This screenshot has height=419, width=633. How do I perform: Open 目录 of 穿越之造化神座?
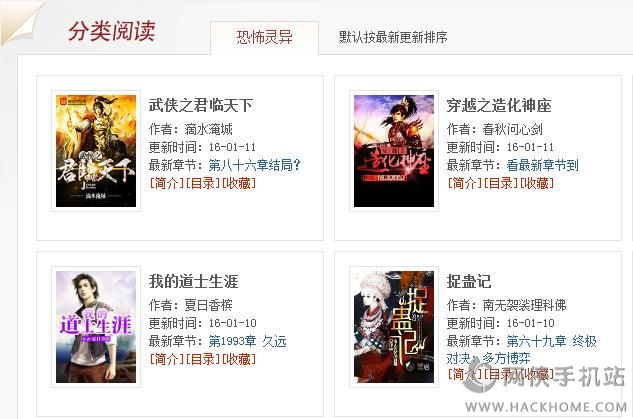pyautogui.click(x=501, y=183)
